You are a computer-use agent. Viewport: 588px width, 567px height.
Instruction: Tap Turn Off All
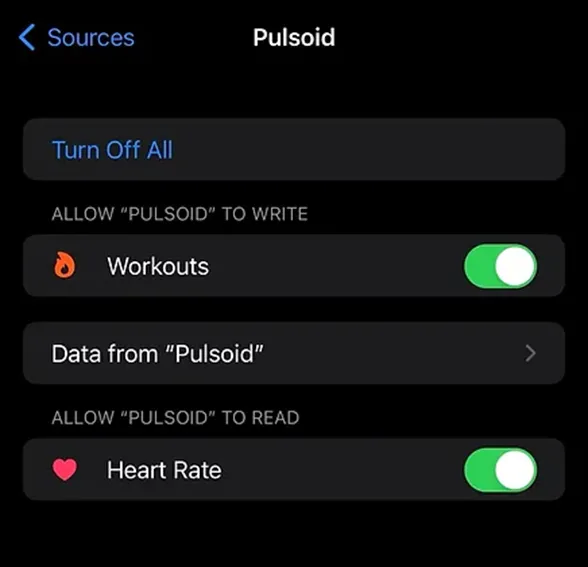click(294, 150)
